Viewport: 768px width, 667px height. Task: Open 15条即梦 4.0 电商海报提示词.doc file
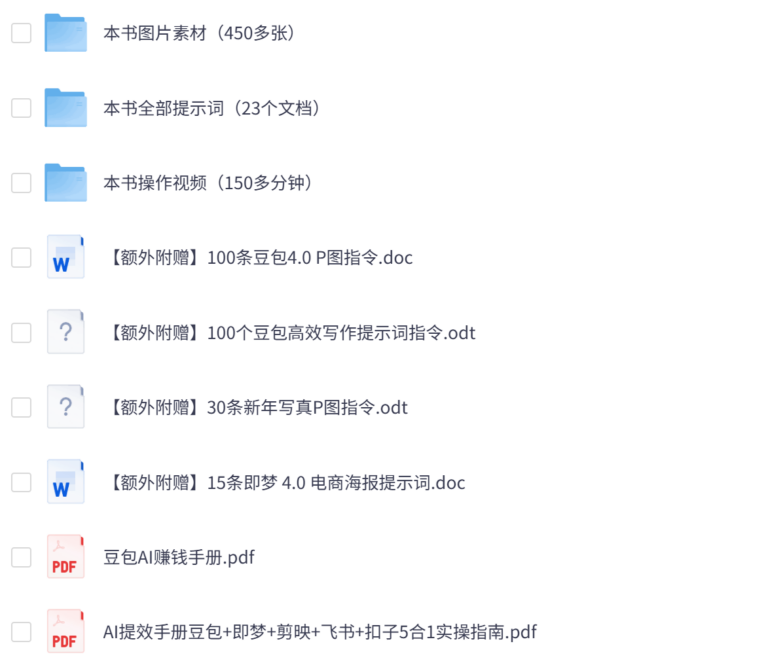285,483
